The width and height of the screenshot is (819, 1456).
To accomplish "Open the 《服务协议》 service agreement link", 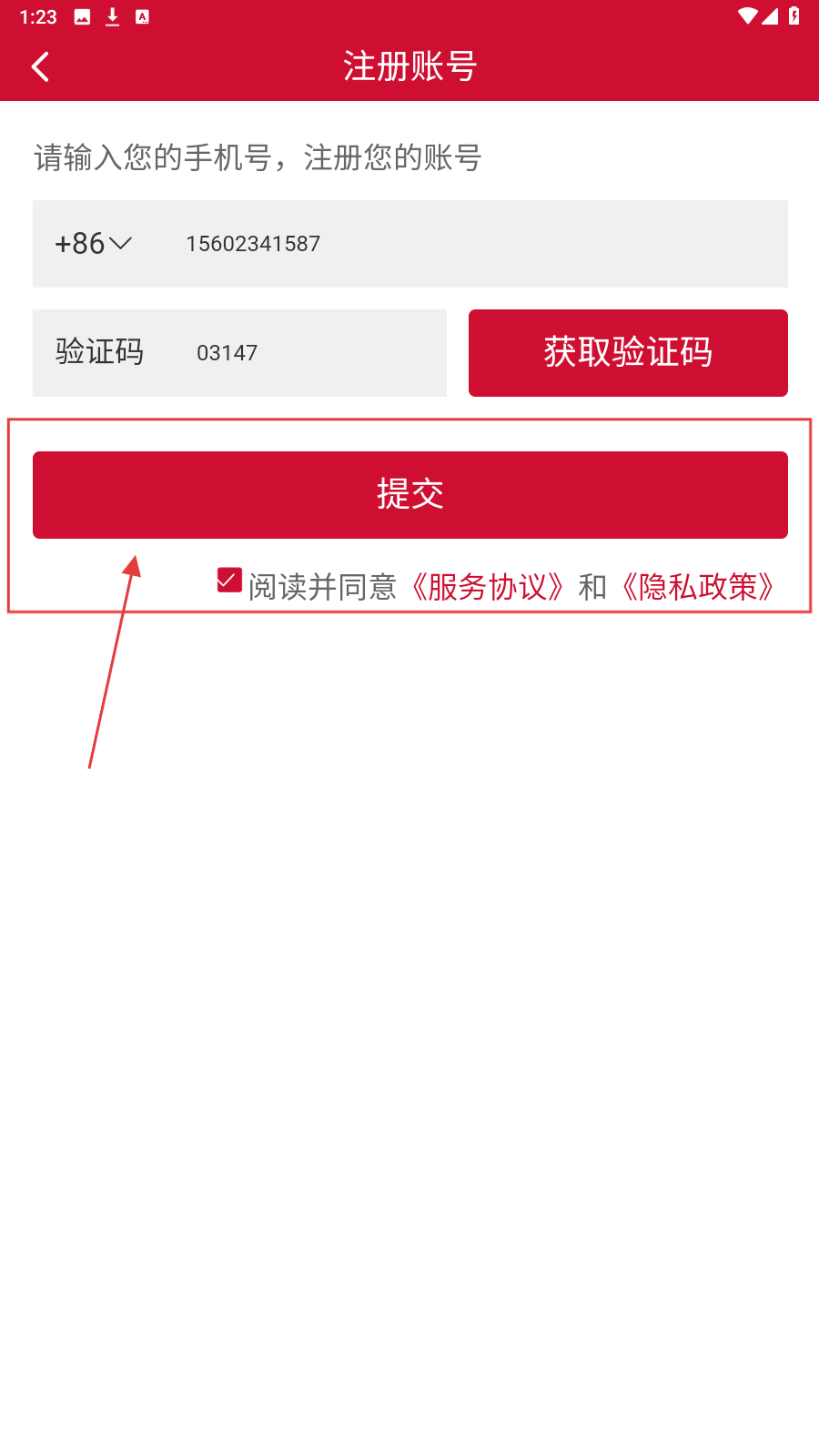I will point(487,587).
